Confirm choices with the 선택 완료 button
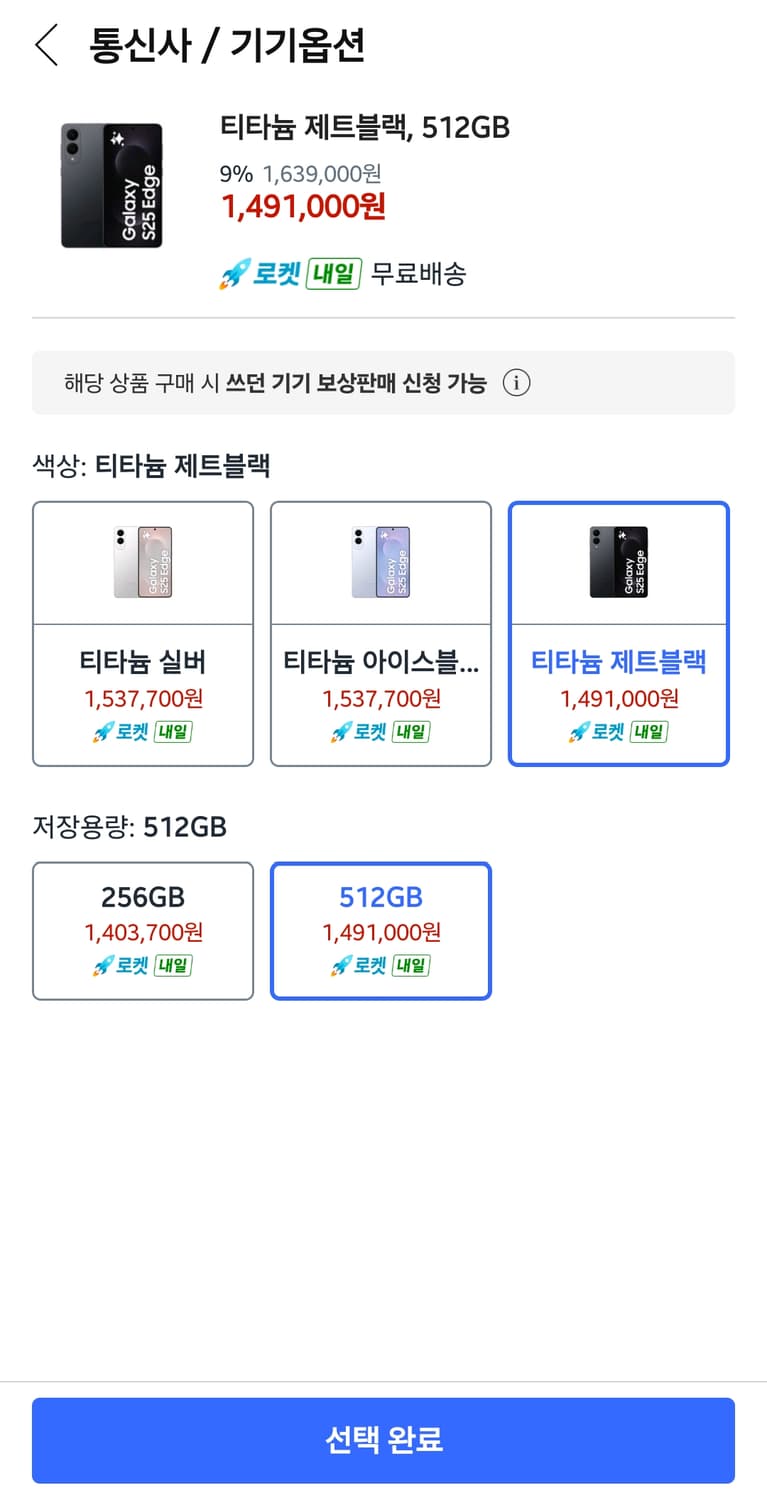Image resolution: width=767 pixels, height=1500 pixels. pyautogui.click(x=383, y=1440)
